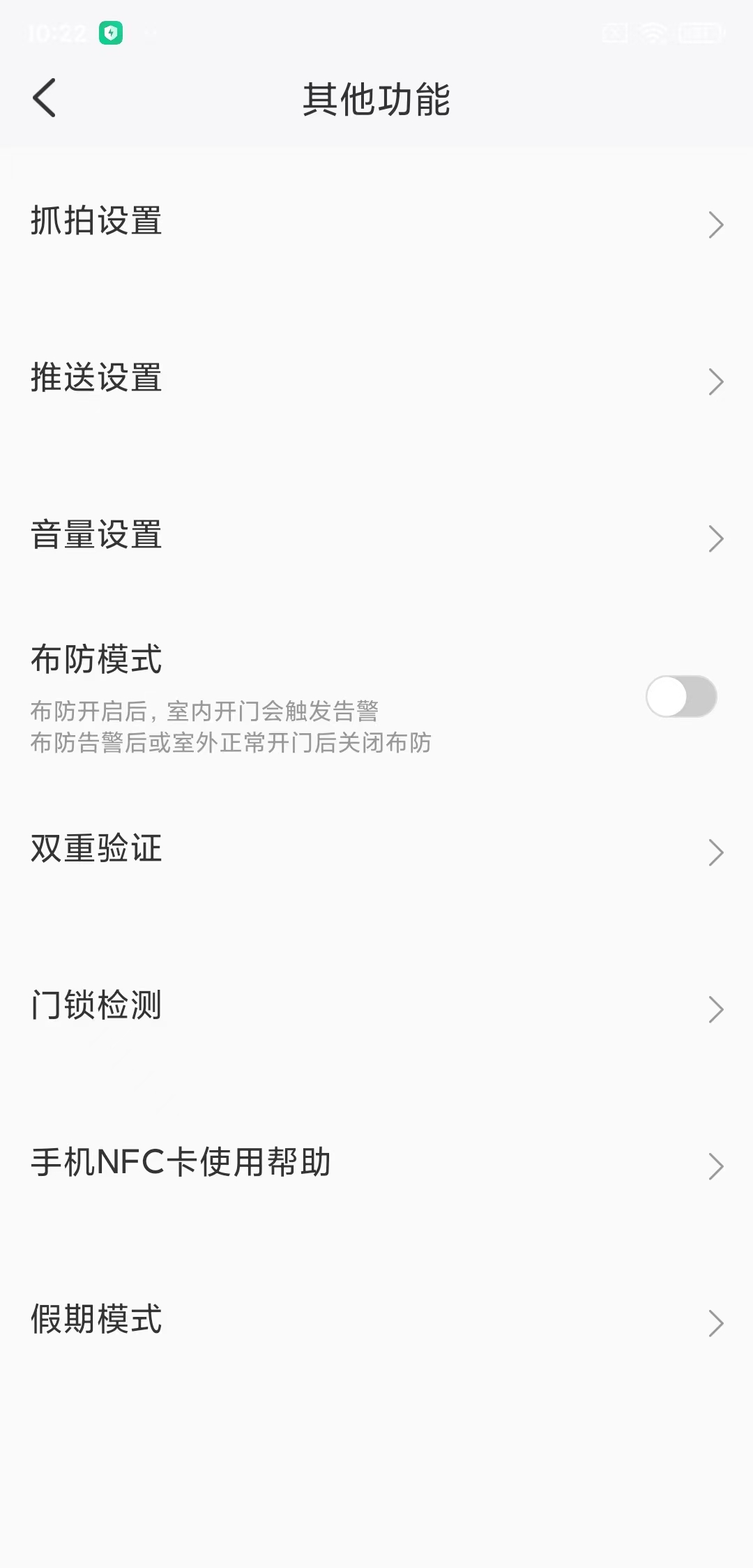This screenshot has width=753, height=1568.
Task: Open 手机NFC卡使用帮助
Action: point(376,1165)
